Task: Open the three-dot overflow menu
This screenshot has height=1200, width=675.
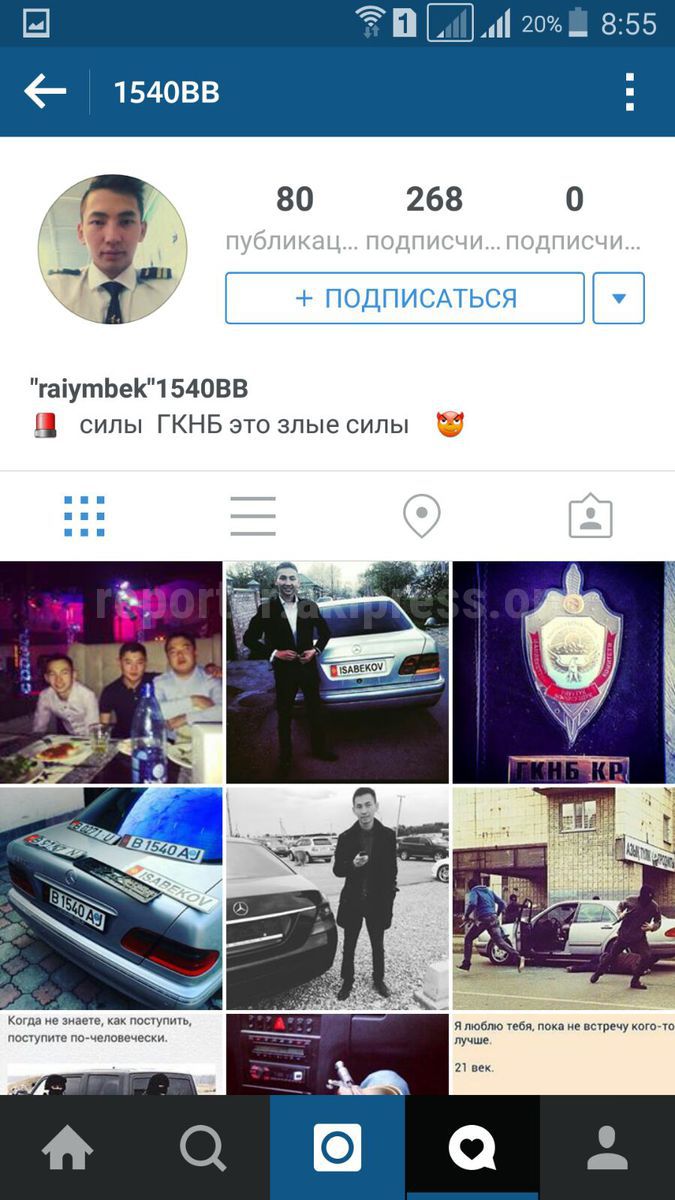Action: click(x=629, y=92)
